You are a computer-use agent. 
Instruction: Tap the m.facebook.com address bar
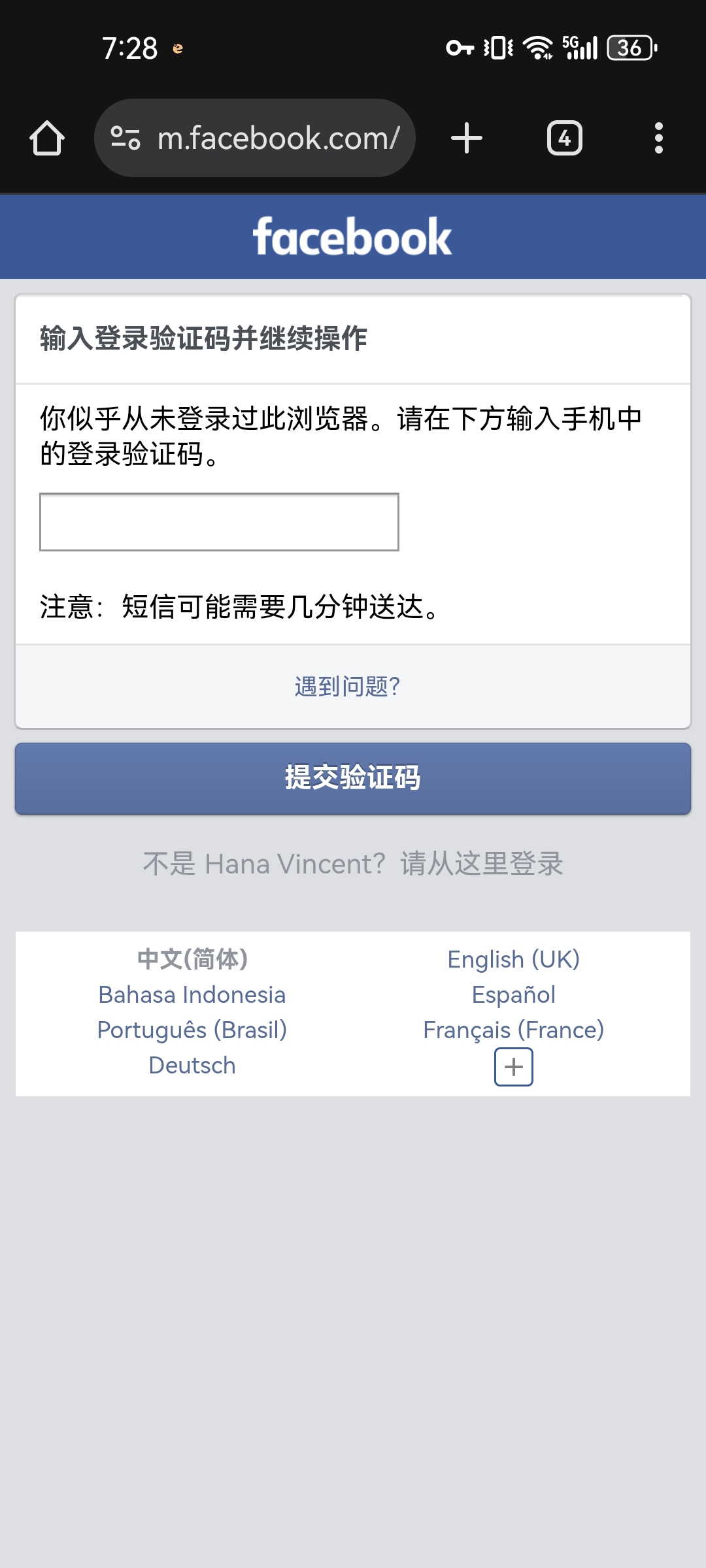[278, 139]
